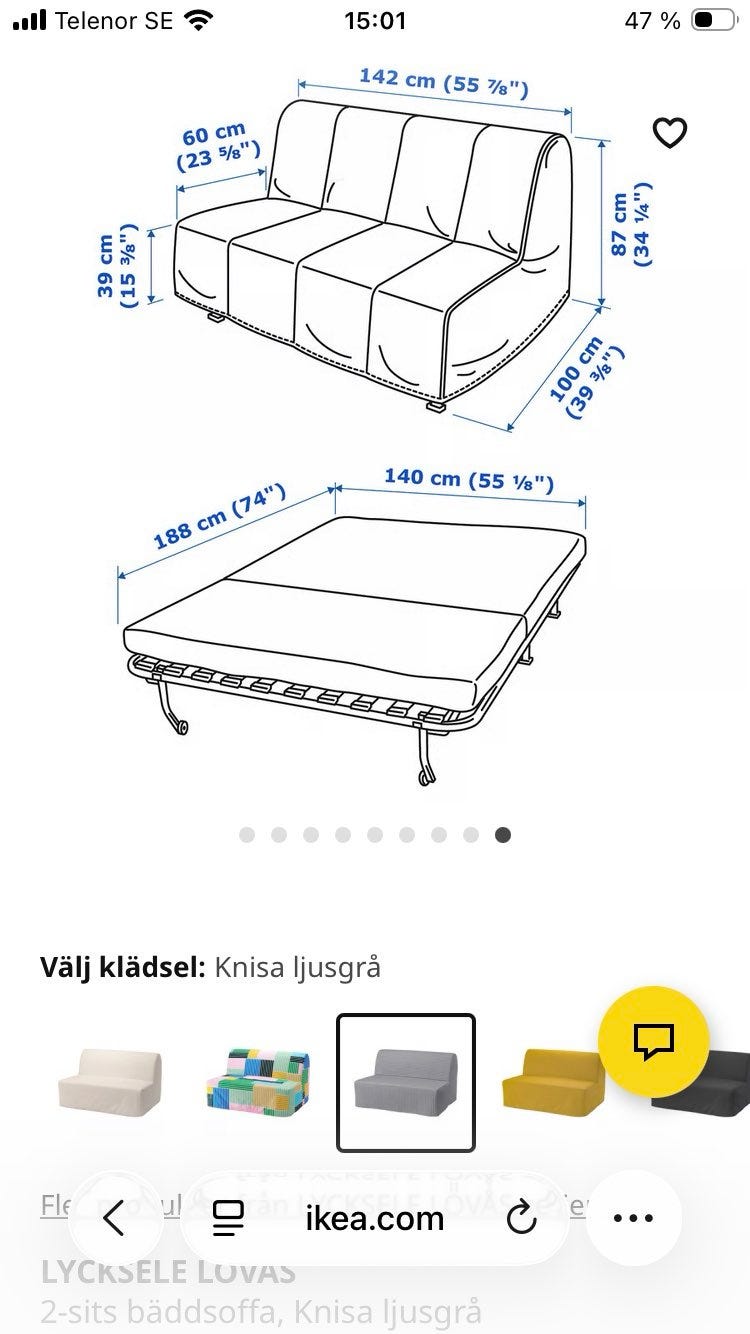Open the browser three-dot menu
The height and width of the screenshot is (1334, 750).
(x=633, y=1218)
